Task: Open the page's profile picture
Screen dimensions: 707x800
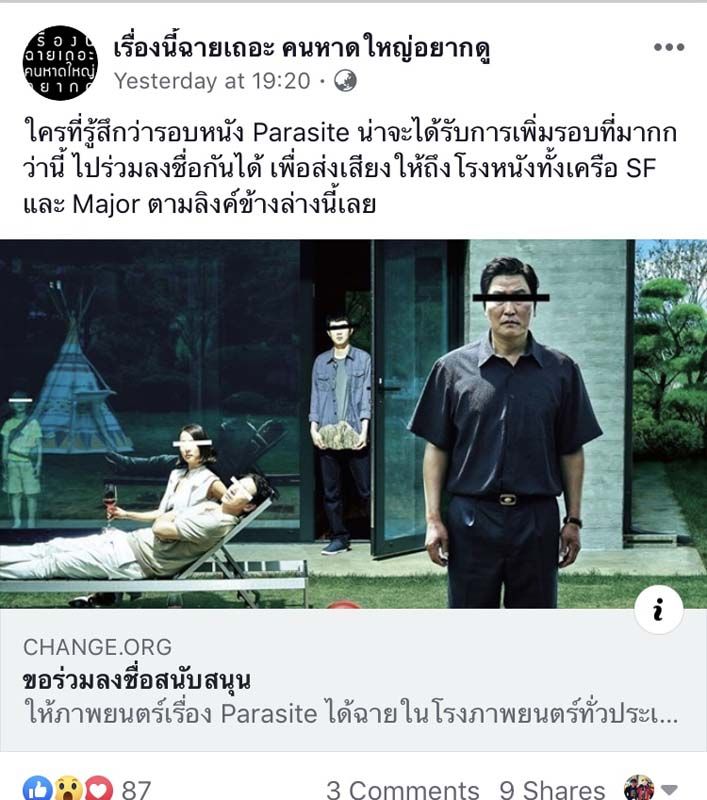Action: [x=60, y=63]
